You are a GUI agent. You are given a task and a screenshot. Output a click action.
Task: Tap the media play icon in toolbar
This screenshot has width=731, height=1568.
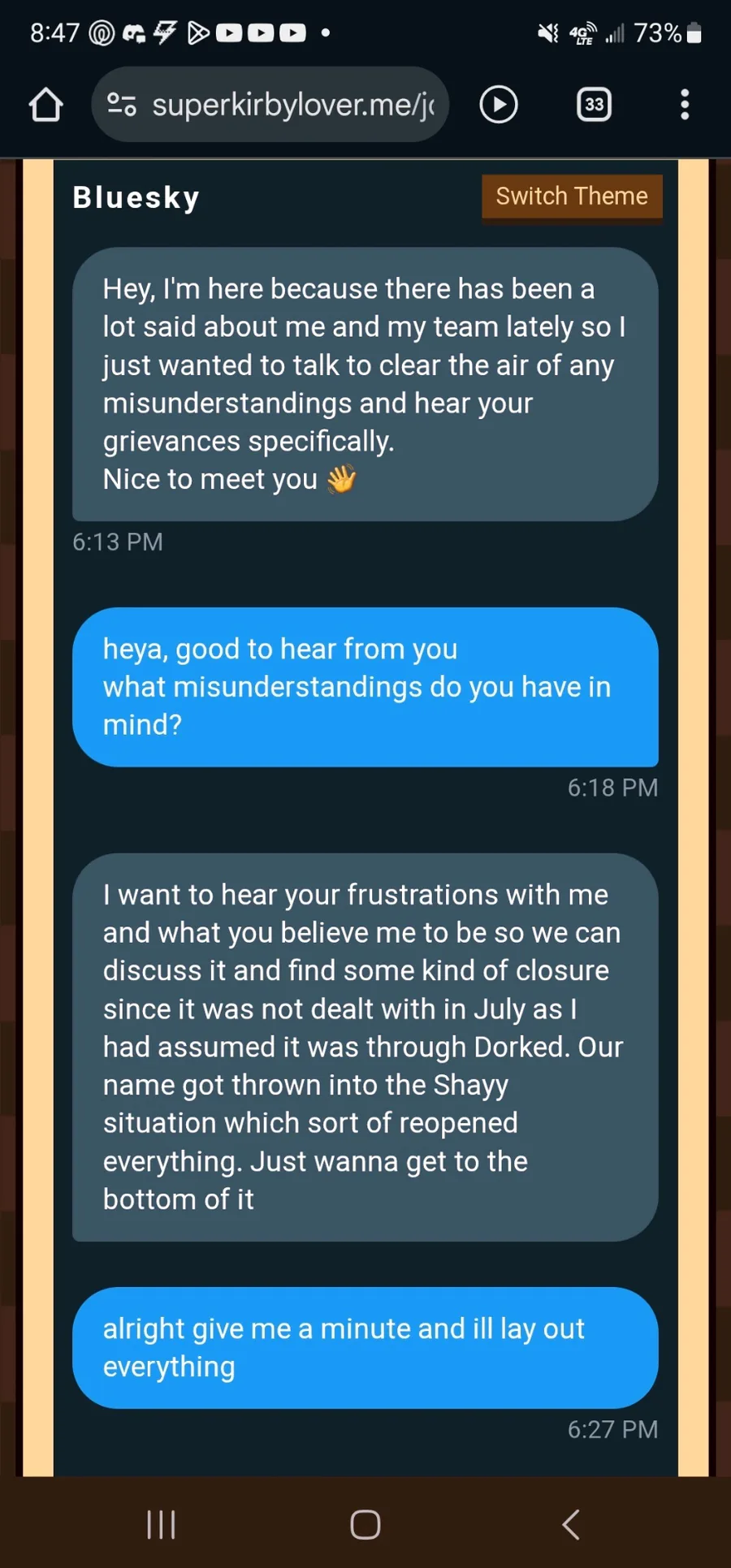click(x=498, y=105)
